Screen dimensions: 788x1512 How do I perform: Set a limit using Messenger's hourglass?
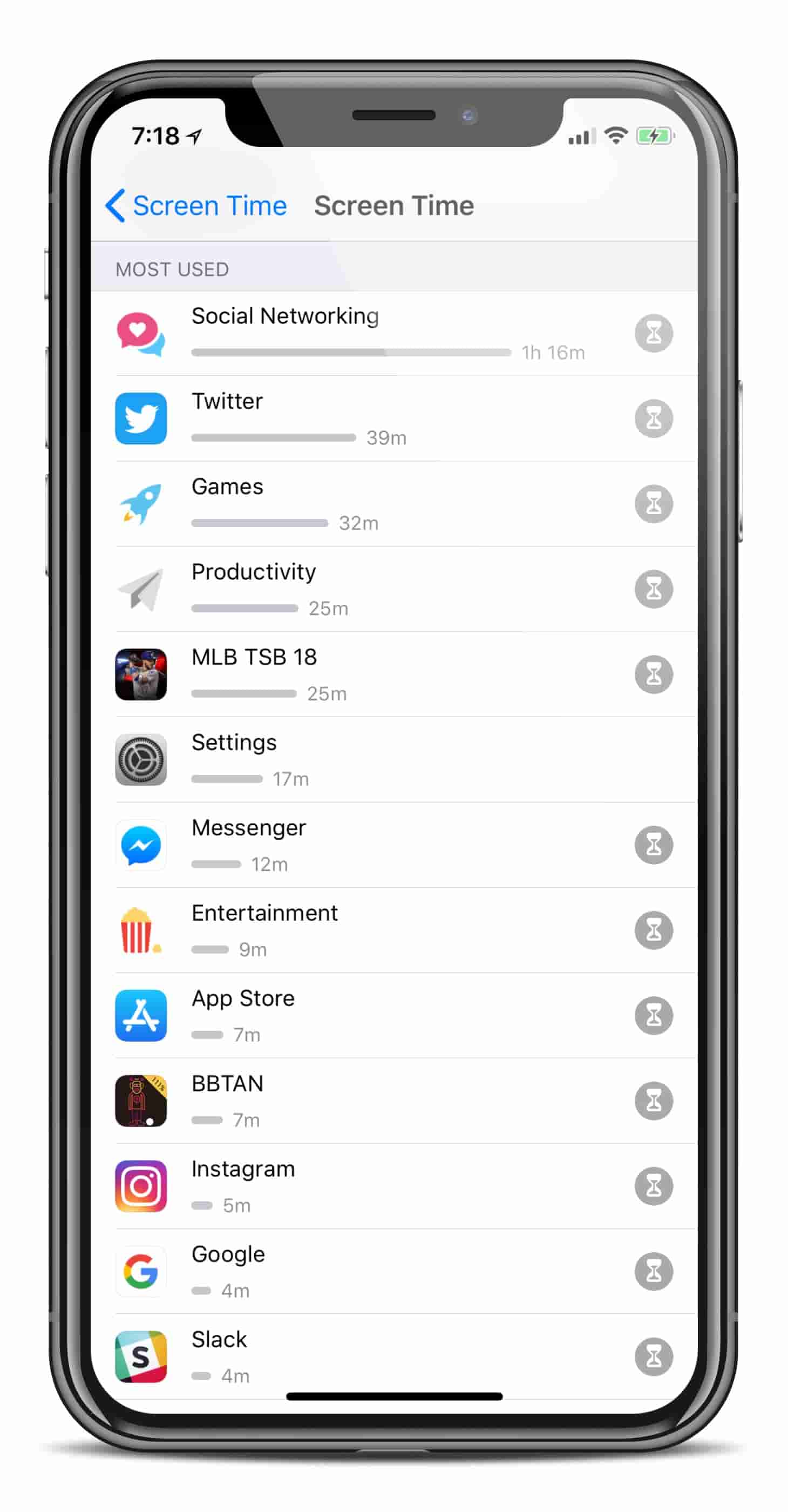tap(653, 845)
